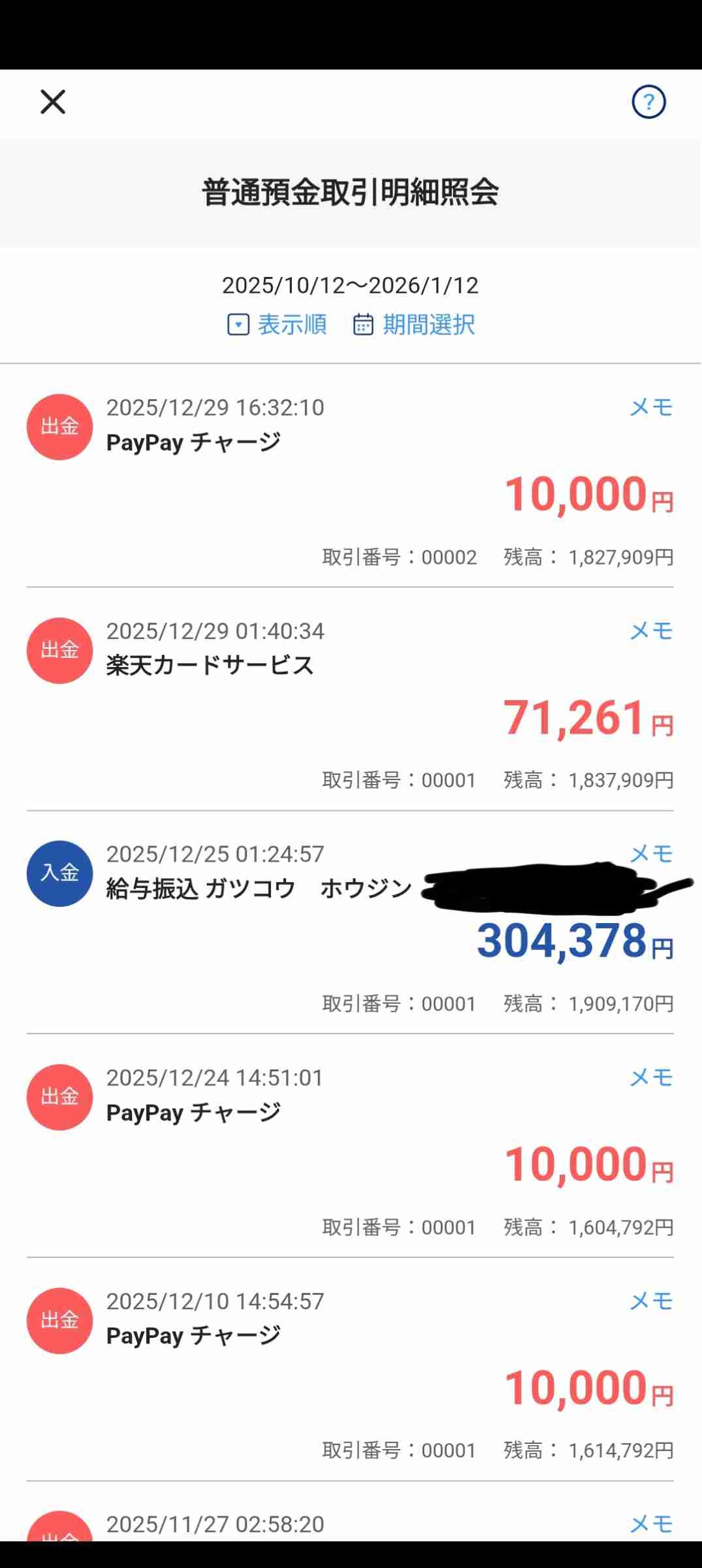Tap memo on 12/24 PayPay charge

point(651,1078)
